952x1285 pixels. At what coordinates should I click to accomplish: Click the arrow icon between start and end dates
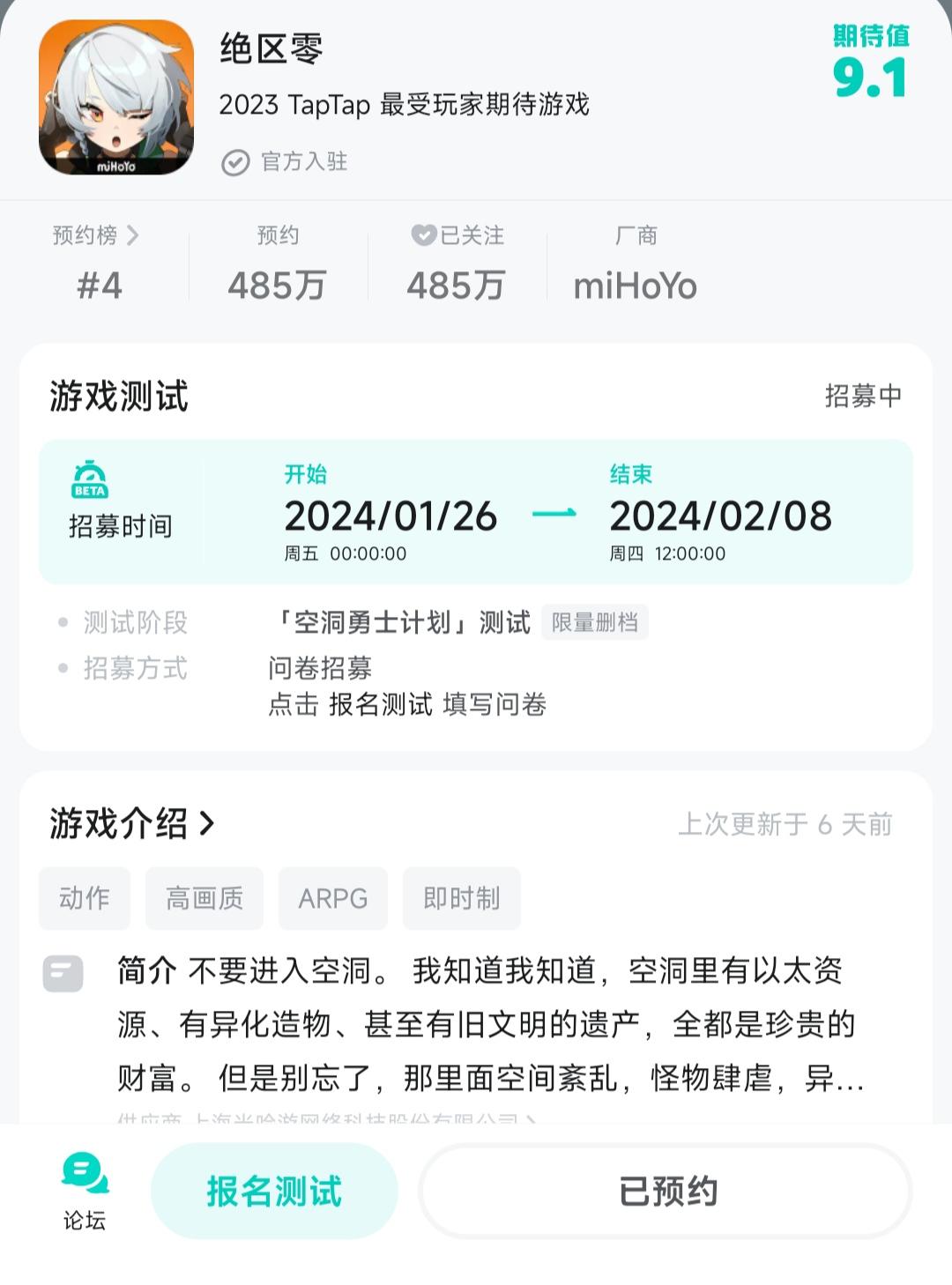(555, 516)
